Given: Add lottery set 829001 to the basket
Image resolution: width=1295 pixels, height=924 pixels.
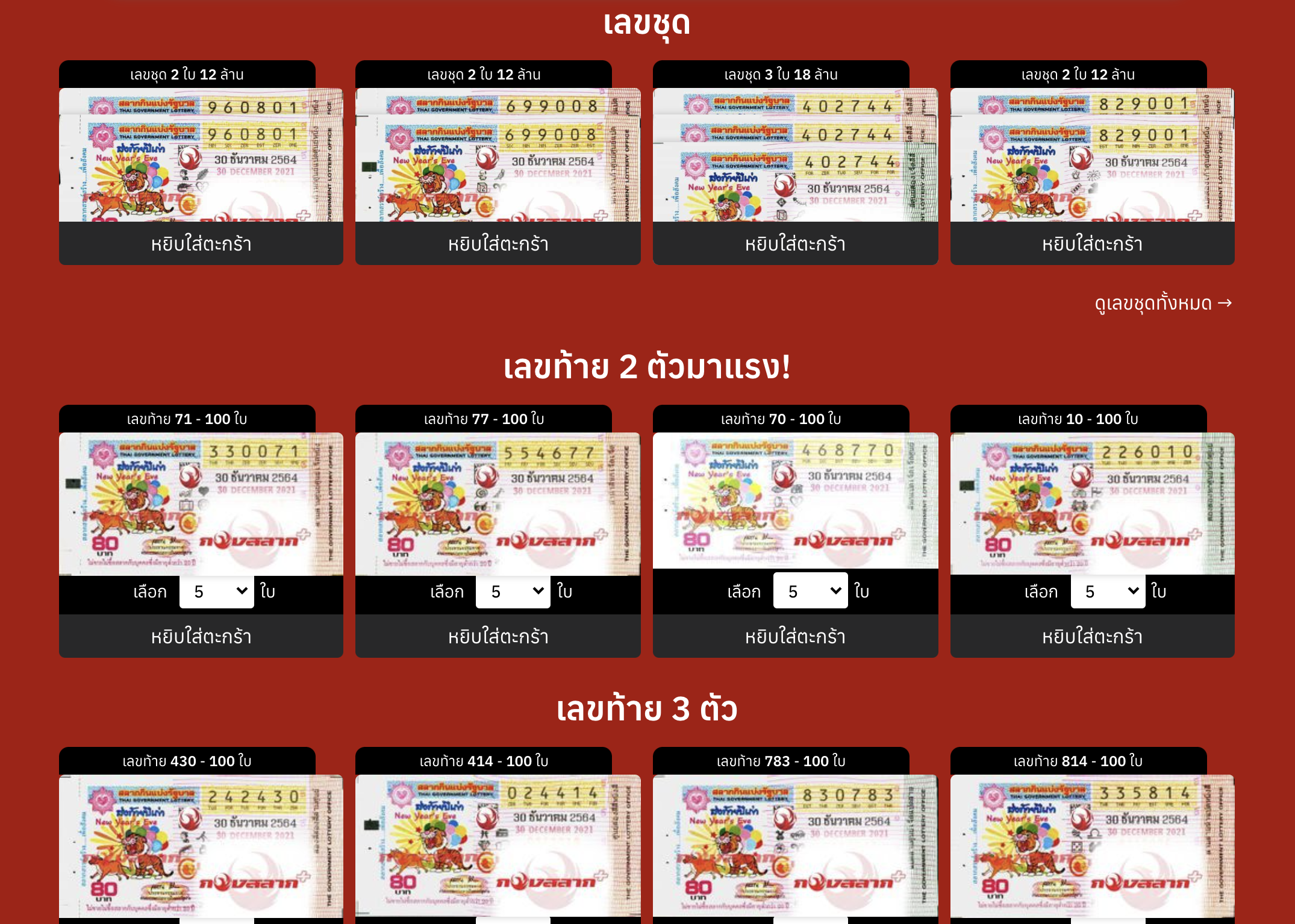Looking at the screenshot, I should [1092, 244].
